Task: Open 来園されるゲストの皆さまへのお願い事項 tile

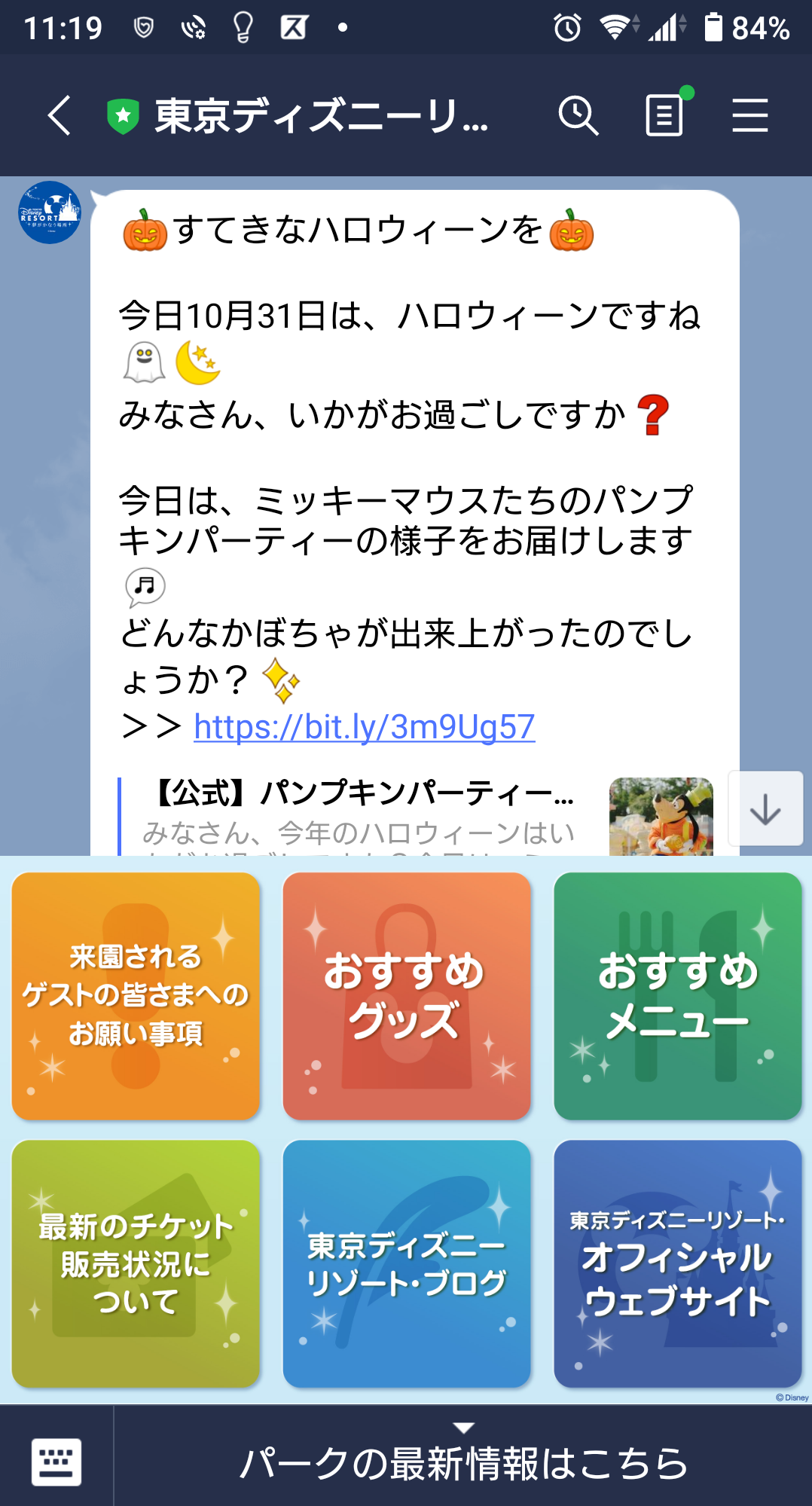Action: coord(136,995)
